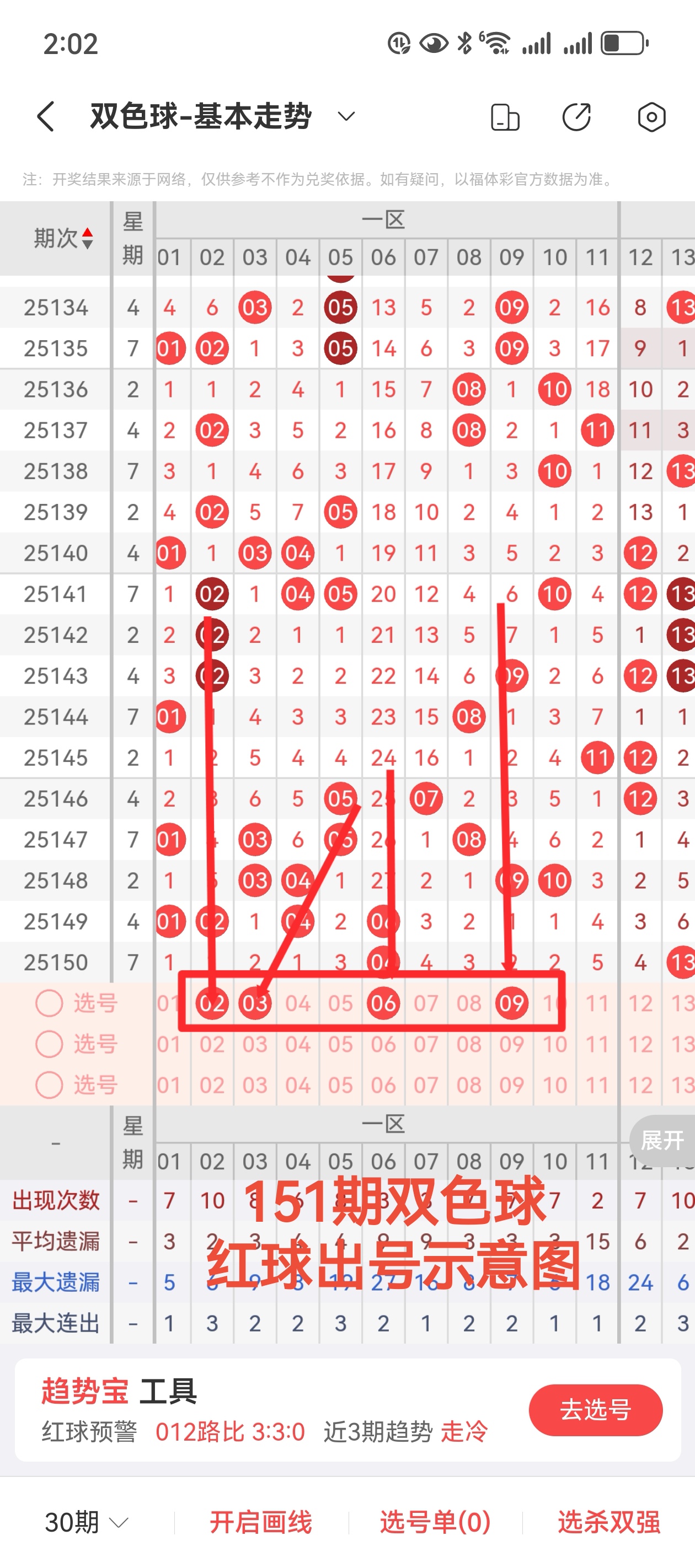The width and height of the screenshot is (695, 1568).
Task: Tap the screen orientation icon in header
Action: (x=505, y=117)
